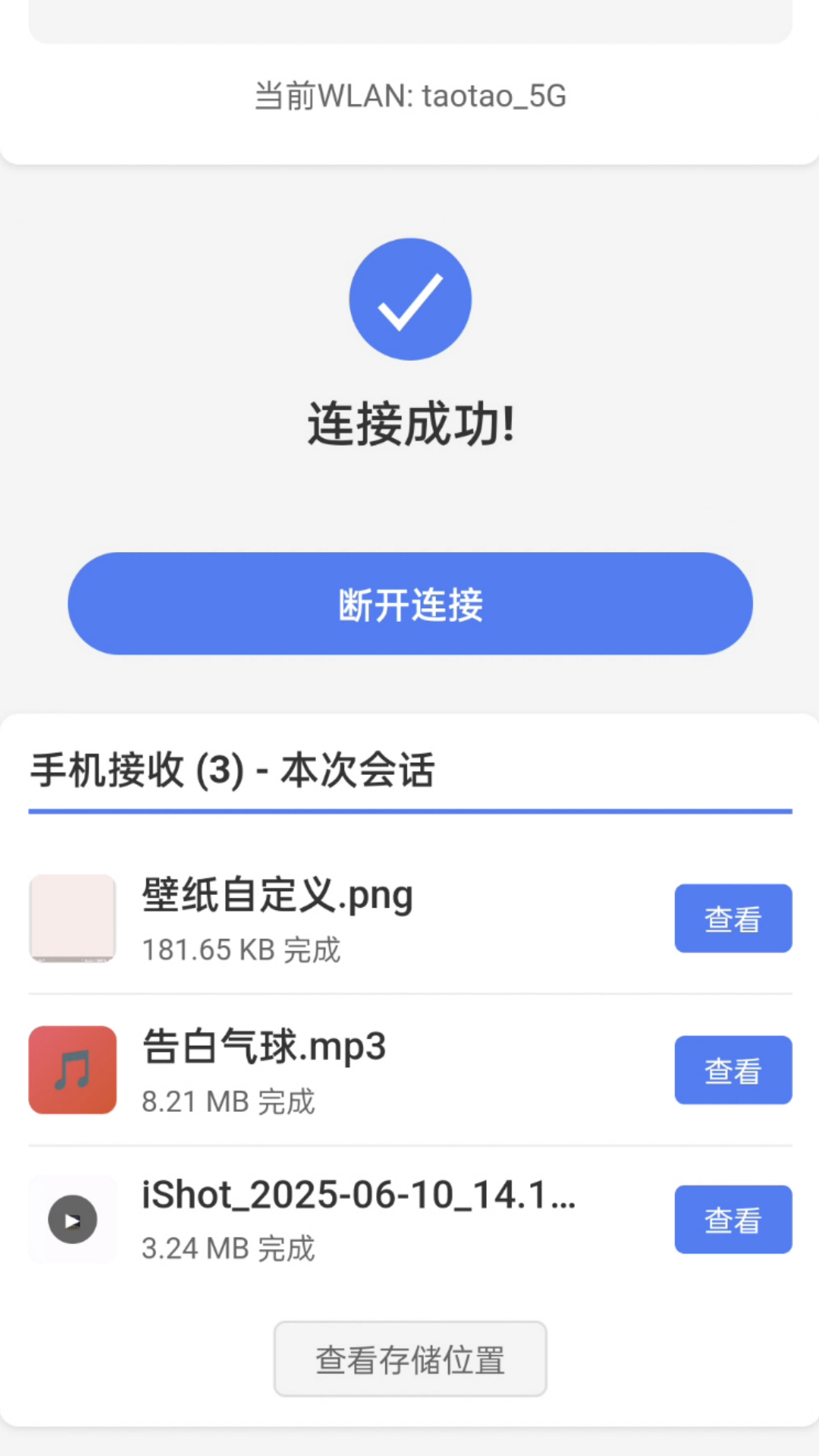Tap 查看 for 告白气球.mp3
The width and height of the screenshot is (819, 1456).
coord(733,1070)
